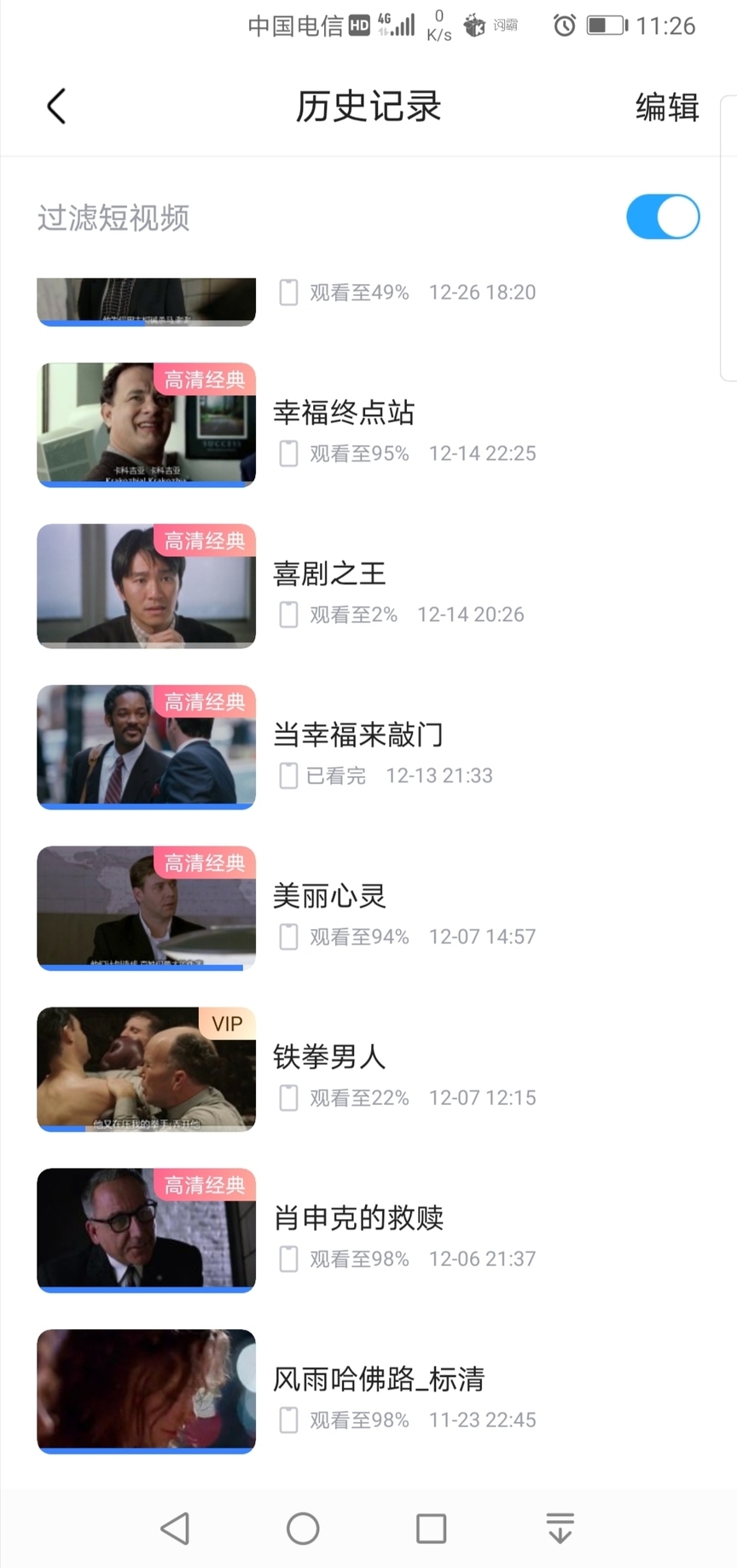737x1568 pixels.
Task: Resume watching 喜剧之王
Action: click(x=368, y=586)
